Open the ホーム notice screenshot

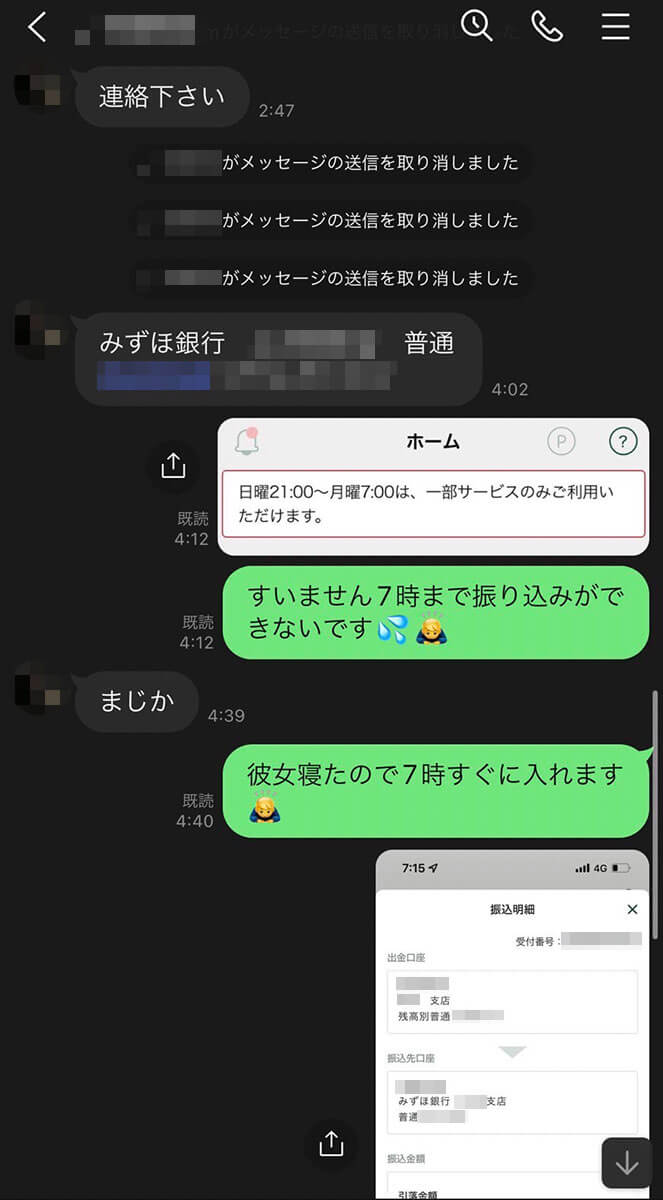pyautogui.click(x=433, y=487)
